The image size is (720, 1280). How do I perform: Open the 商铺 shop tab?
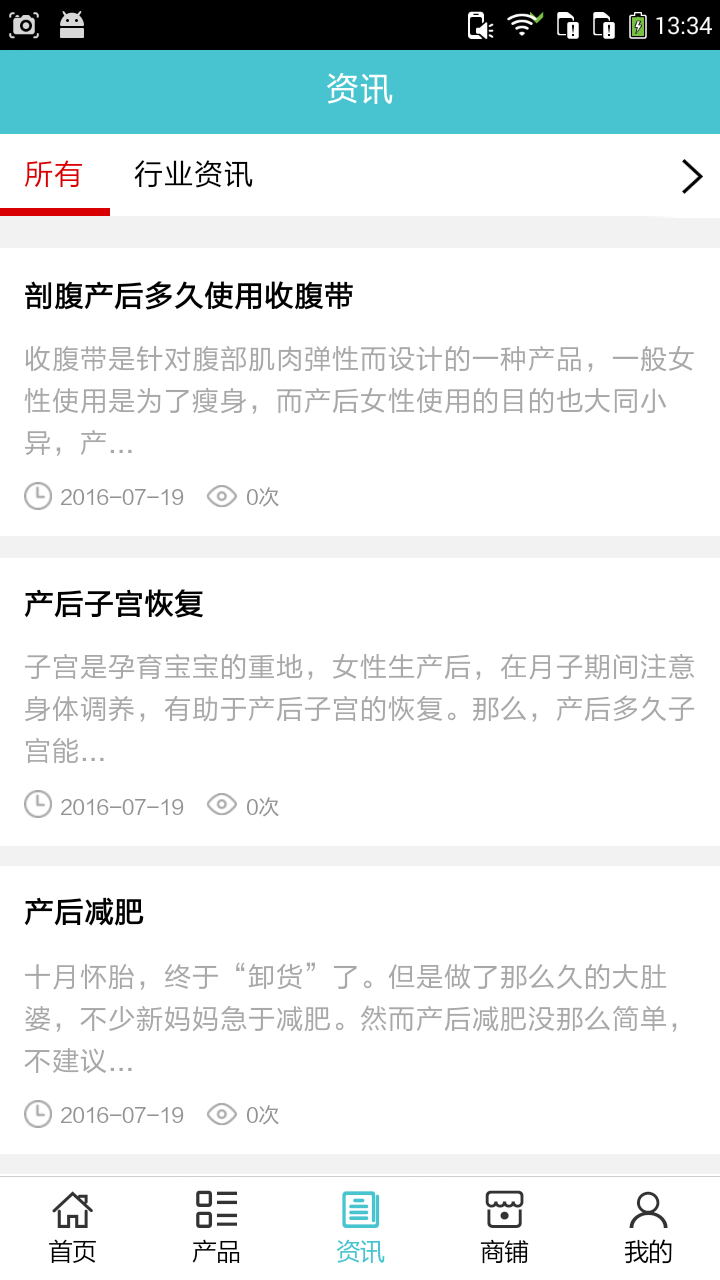tap(504, 1227)
